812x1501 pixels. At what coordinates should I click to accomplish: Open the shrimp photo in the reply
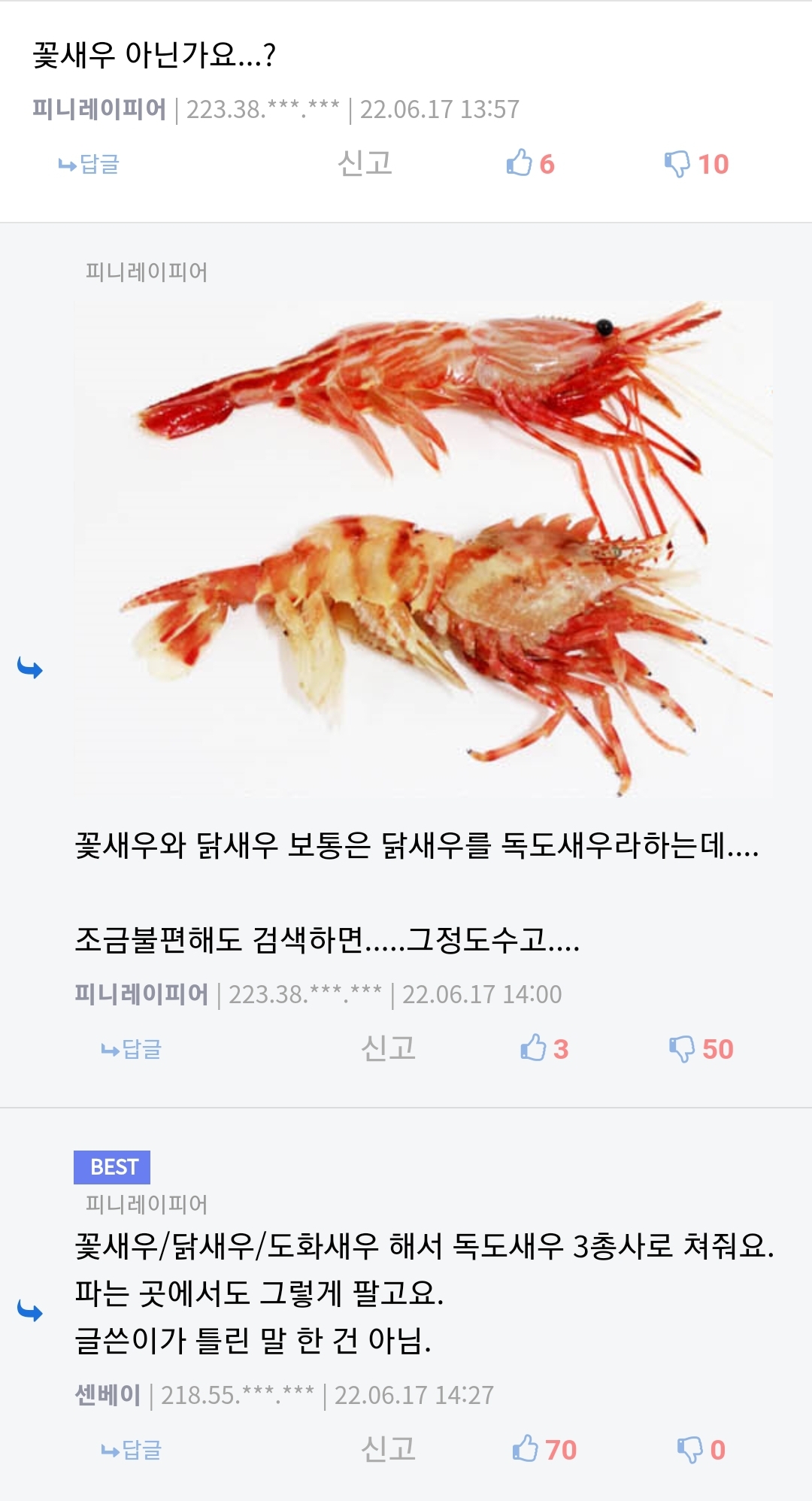(x=423, y=549)
